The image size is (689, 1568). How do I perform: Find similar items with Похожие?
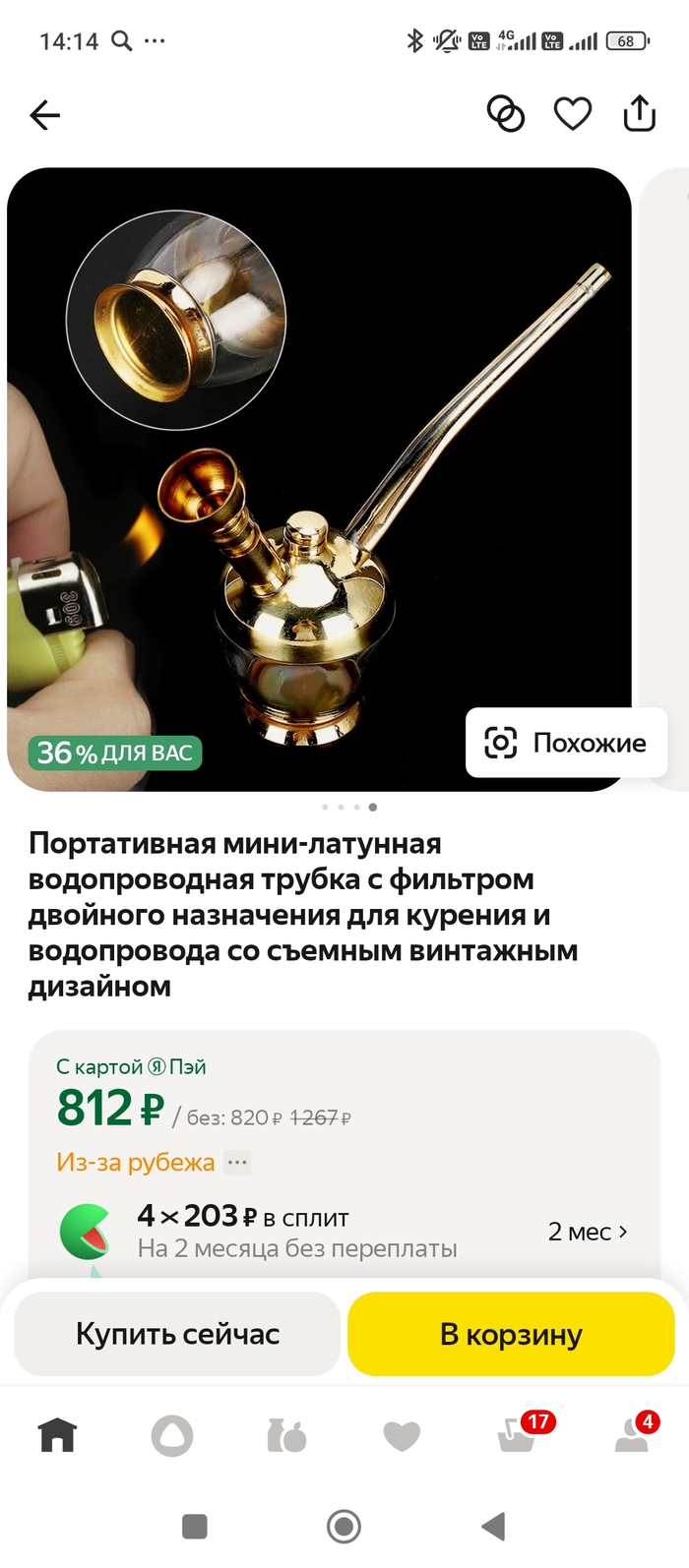pos(566,743)
